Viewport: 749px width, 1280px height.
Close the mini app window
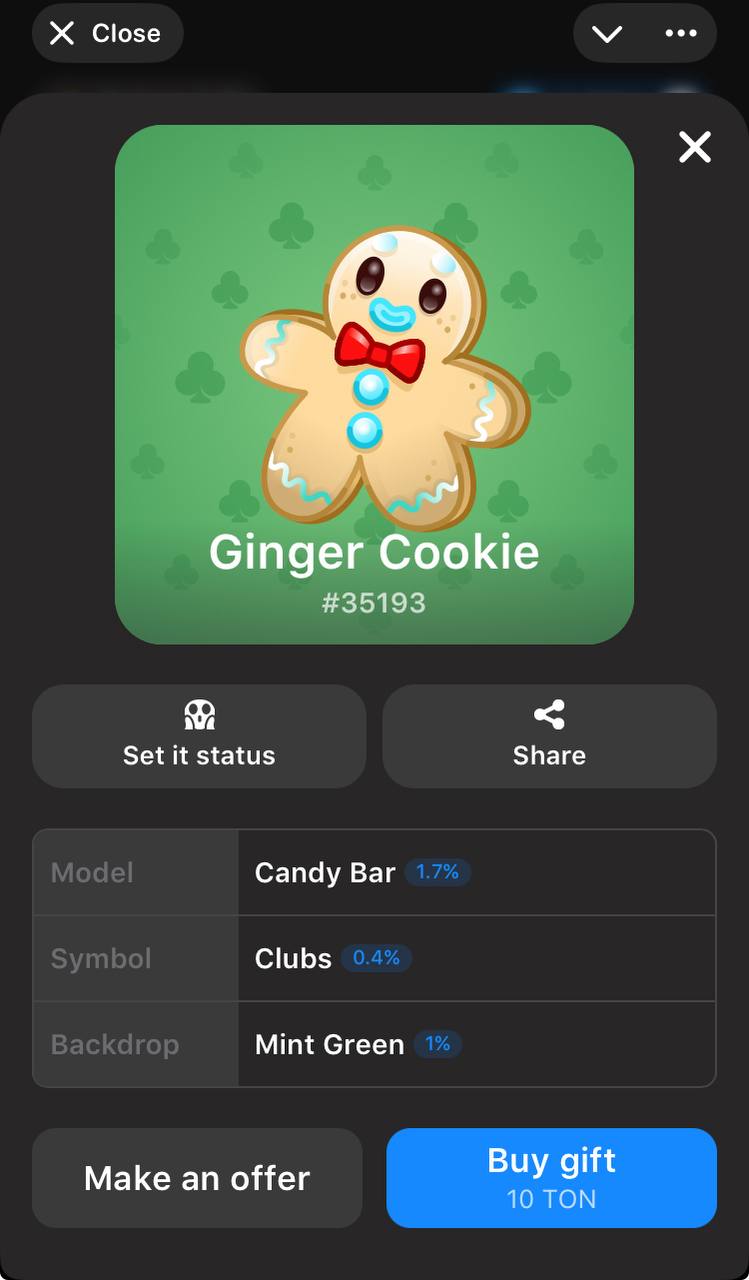[x=107, y=34]
